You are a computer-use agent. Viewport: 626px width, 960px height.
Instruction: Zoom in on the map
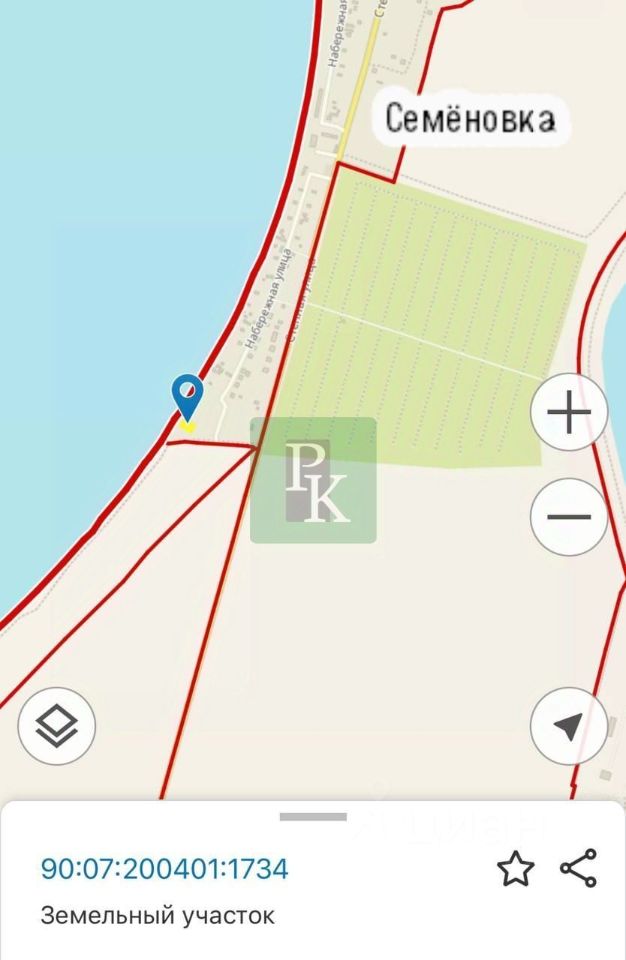point(568,412)
